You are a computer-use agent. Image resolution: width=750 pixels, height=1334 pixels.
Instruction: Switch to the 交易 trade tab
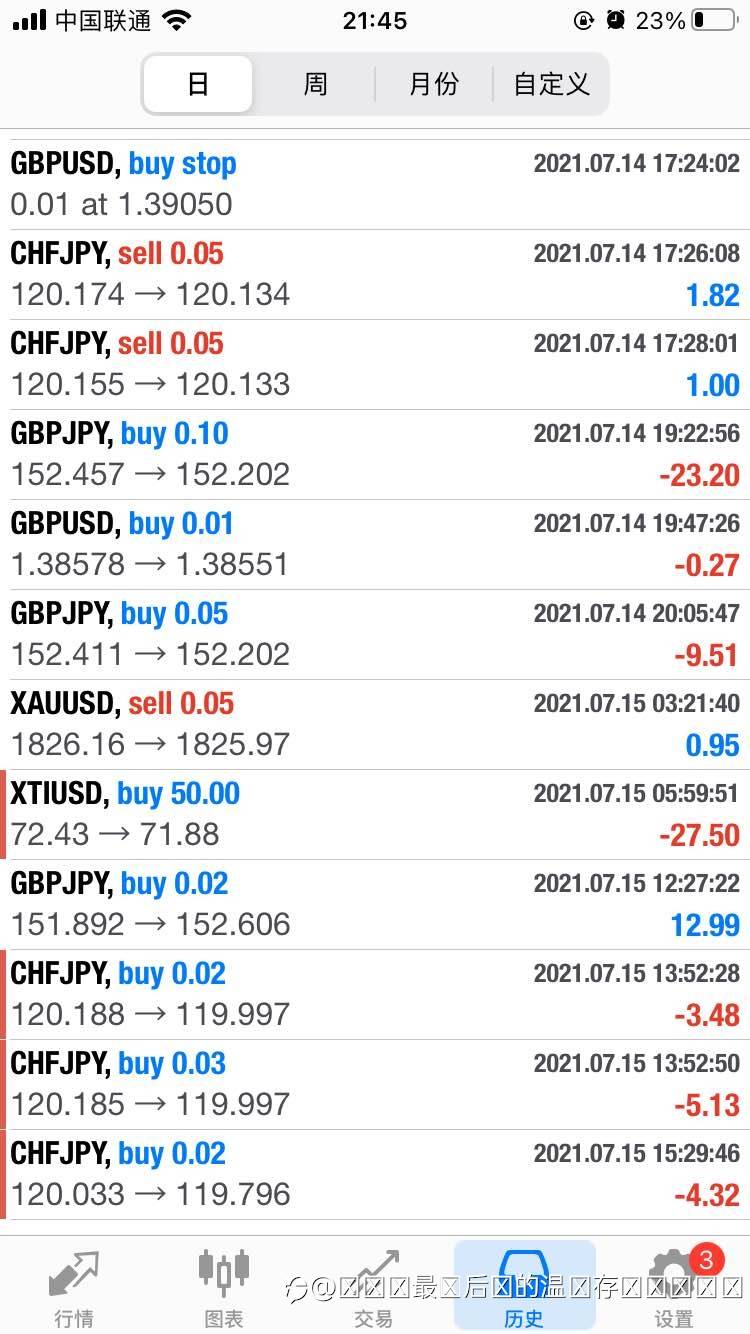[374, 1287]
